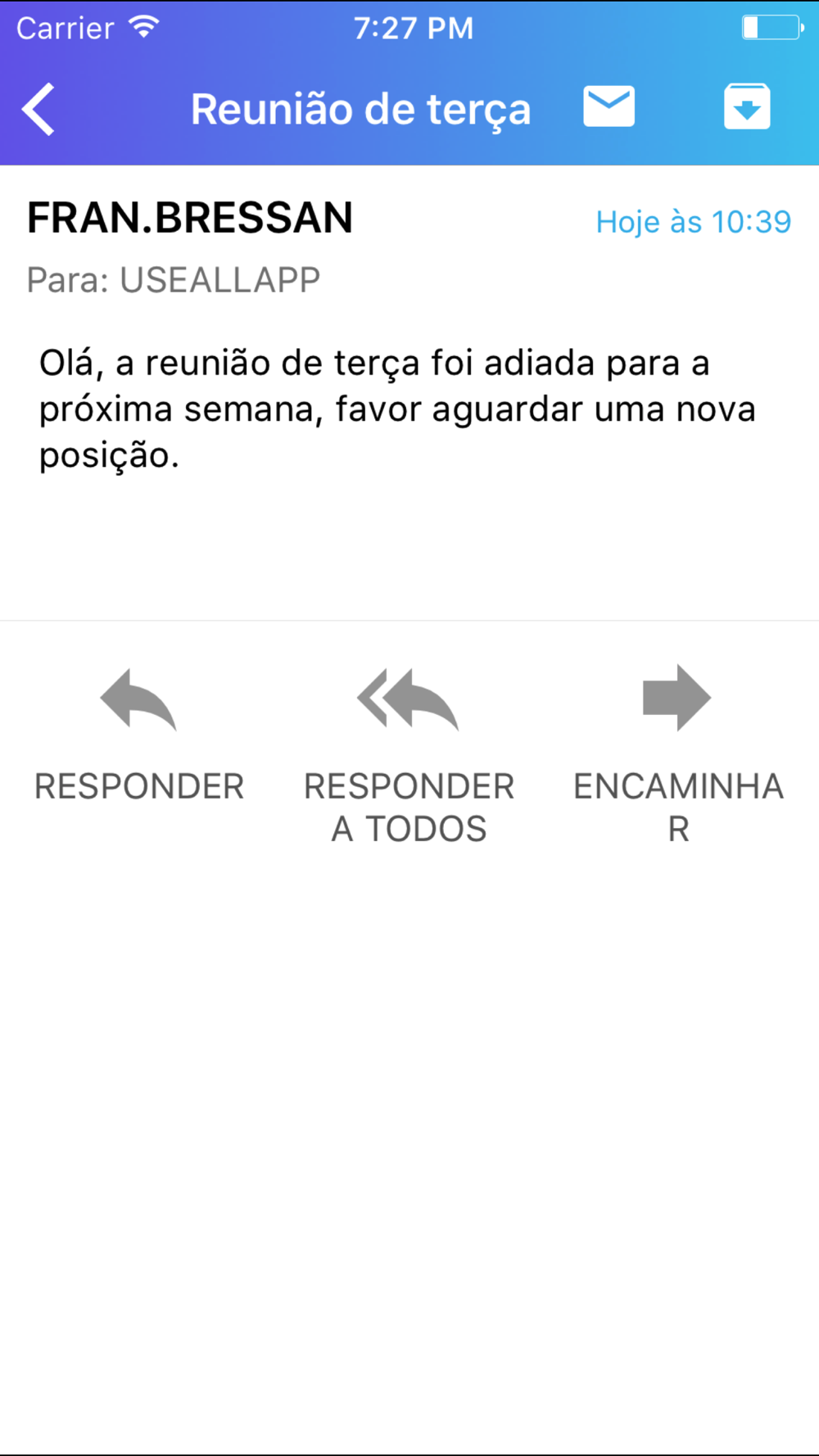Forward the message via ENCAMINHAR

coord(678,757)
